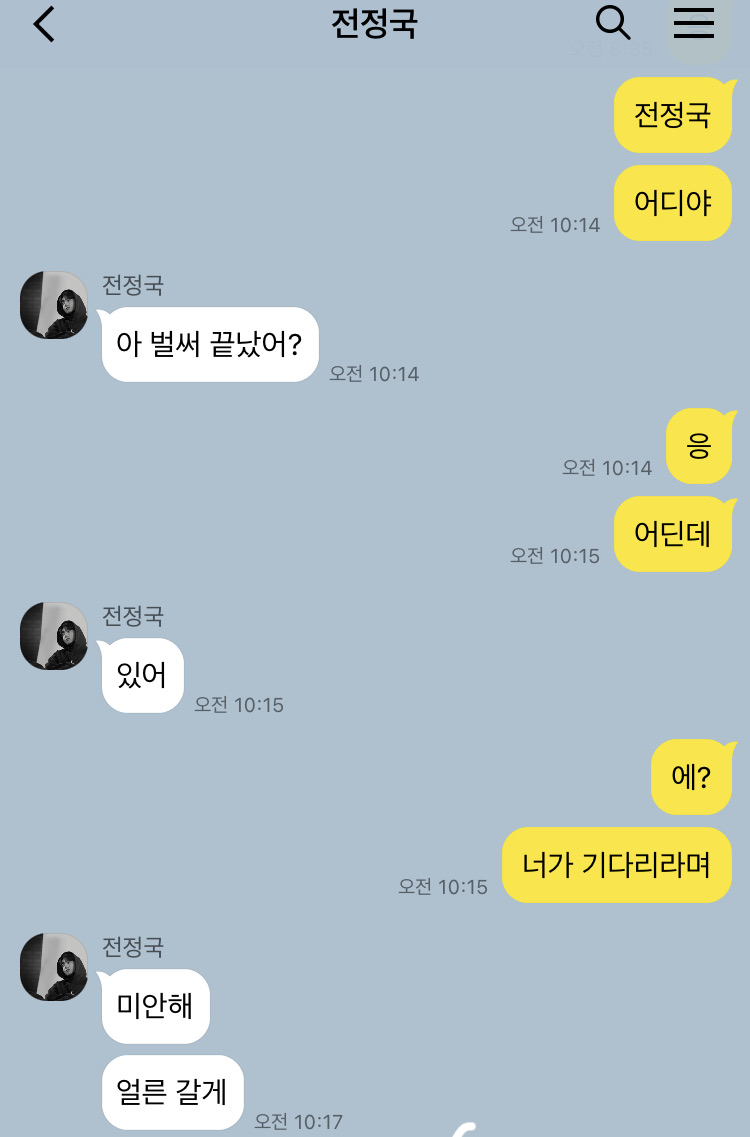View 전정국's profile beside '미안해' message
This screenshot has width=750, height=1137.
point(54,967)
